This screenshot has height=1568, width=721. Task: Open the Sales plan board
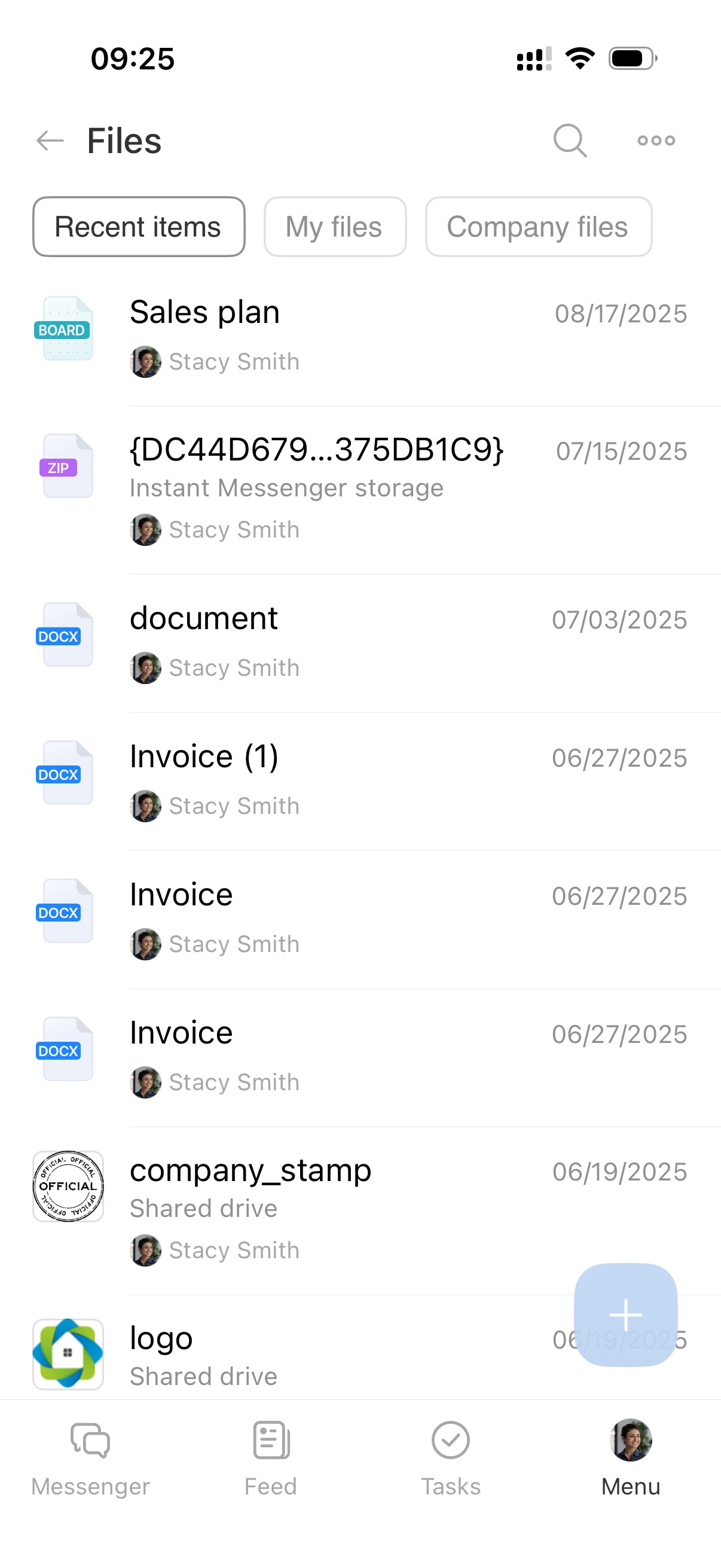point(204,313)
